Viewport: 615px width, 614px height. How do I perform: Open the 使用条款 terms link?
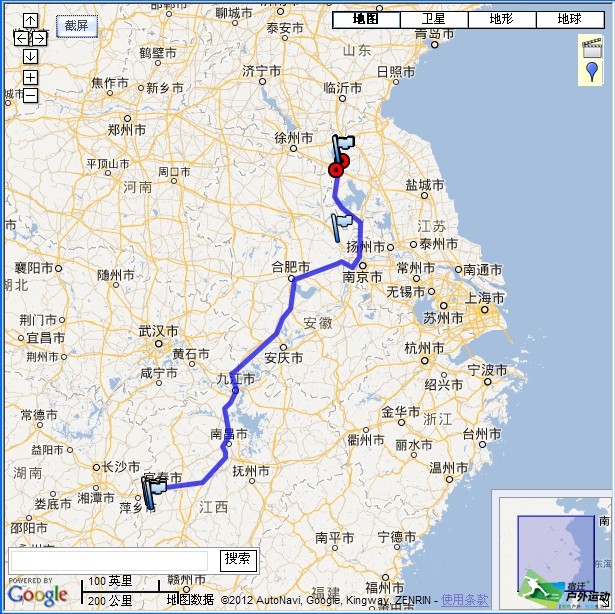click(x=465, y=600)
